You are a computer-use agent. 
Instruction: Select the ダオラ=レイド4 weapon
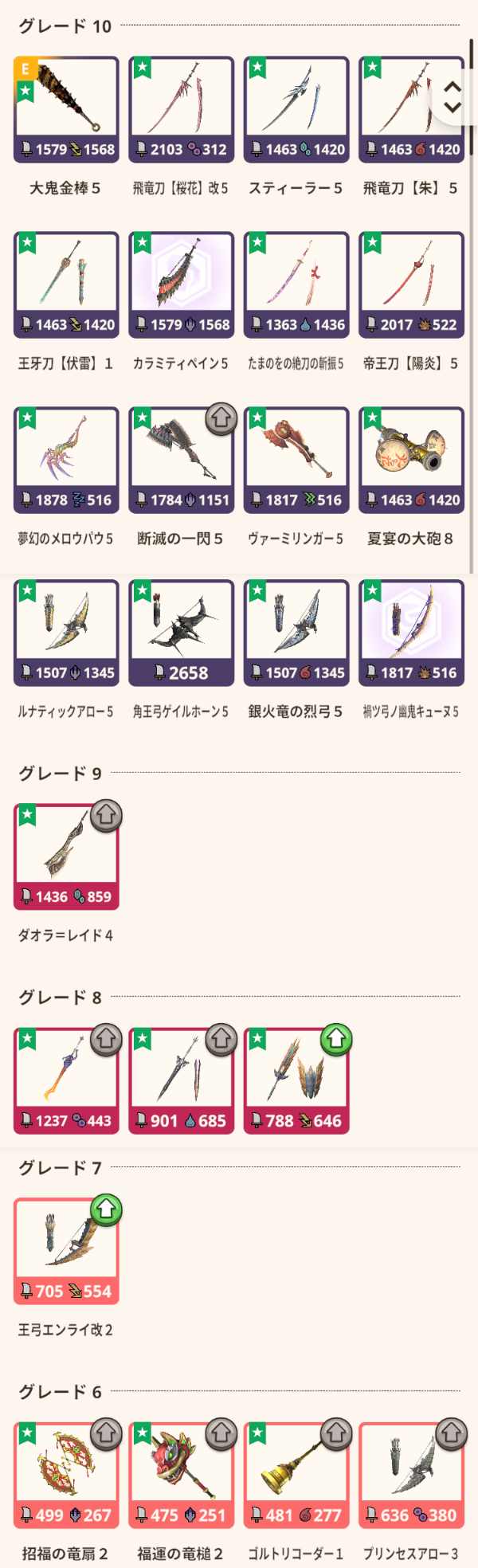(66, 857)
